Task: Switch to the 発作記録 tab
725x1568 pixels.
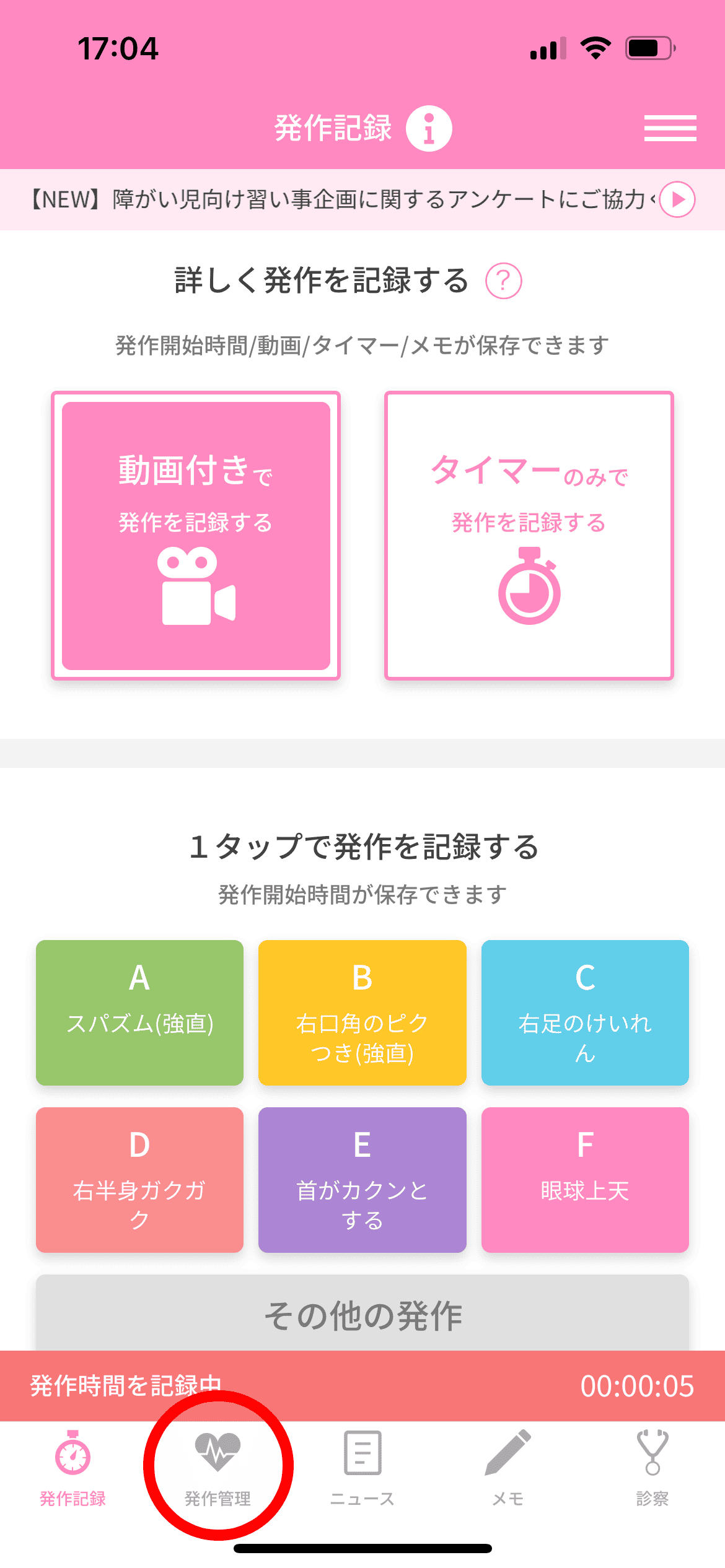Action: [x=73, y=1468]
